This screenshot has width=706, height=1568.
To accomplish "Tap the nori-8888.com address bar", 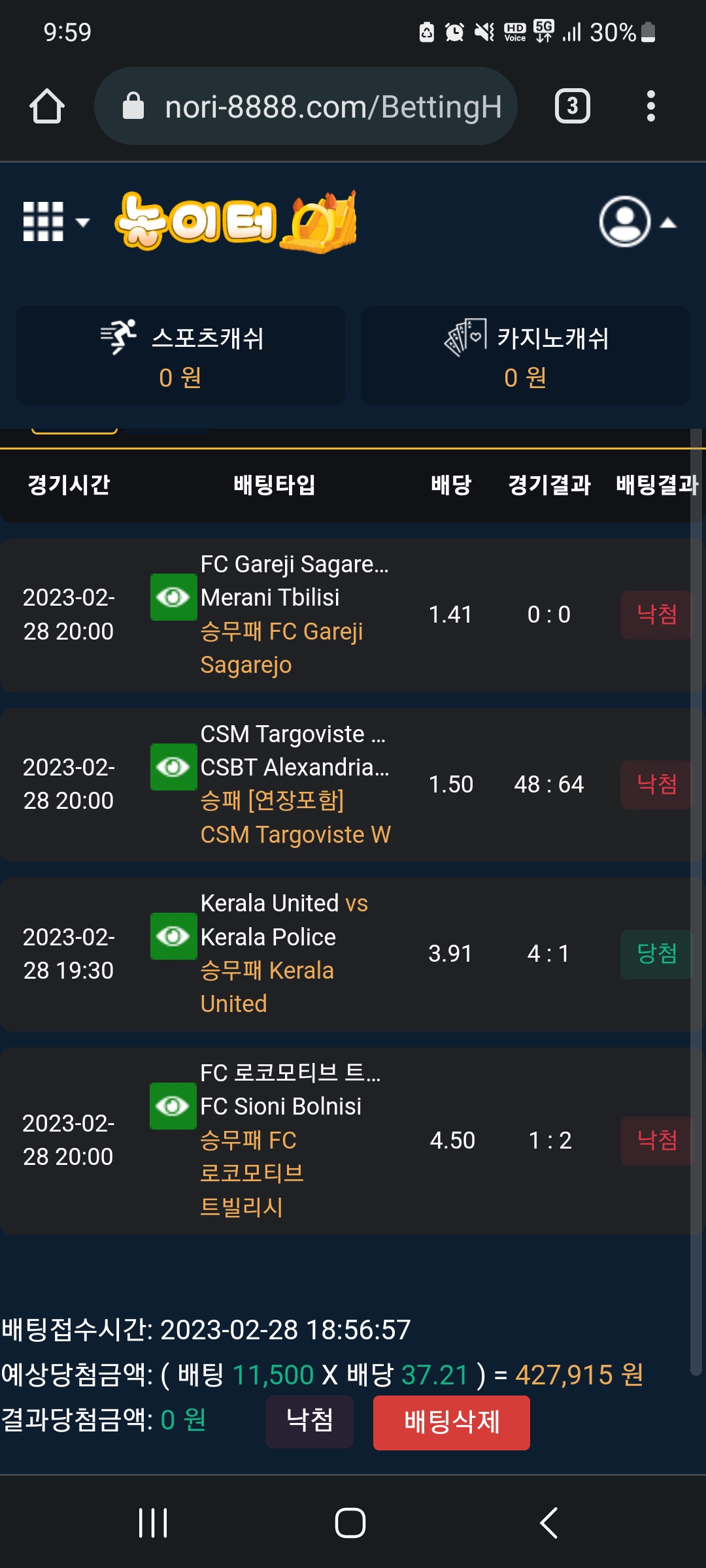I will [306, 106].
